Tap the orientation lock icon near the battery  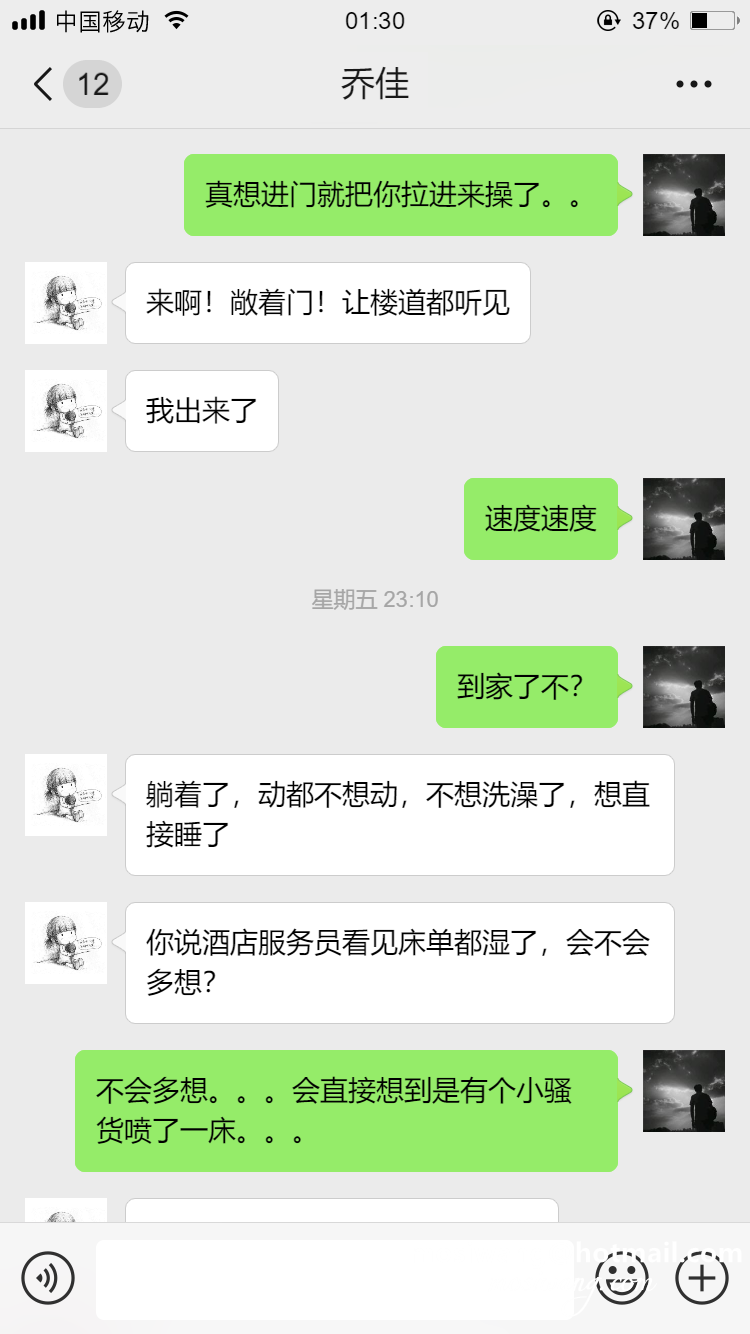pyautogui.click(x=607, y=19)
